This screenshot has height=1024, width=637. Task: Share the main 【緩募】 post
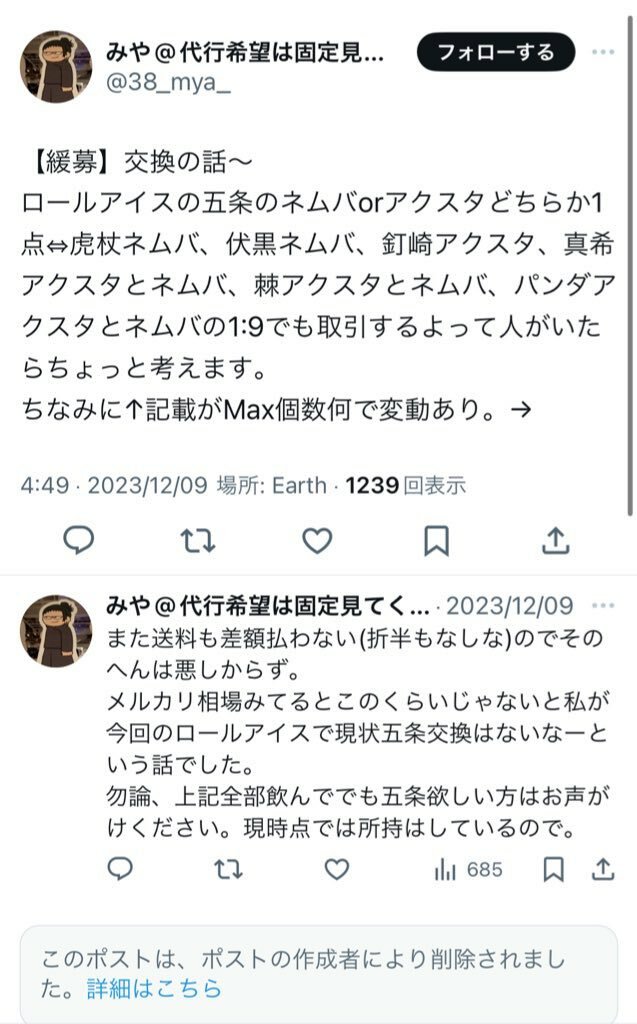pos(555,541)
